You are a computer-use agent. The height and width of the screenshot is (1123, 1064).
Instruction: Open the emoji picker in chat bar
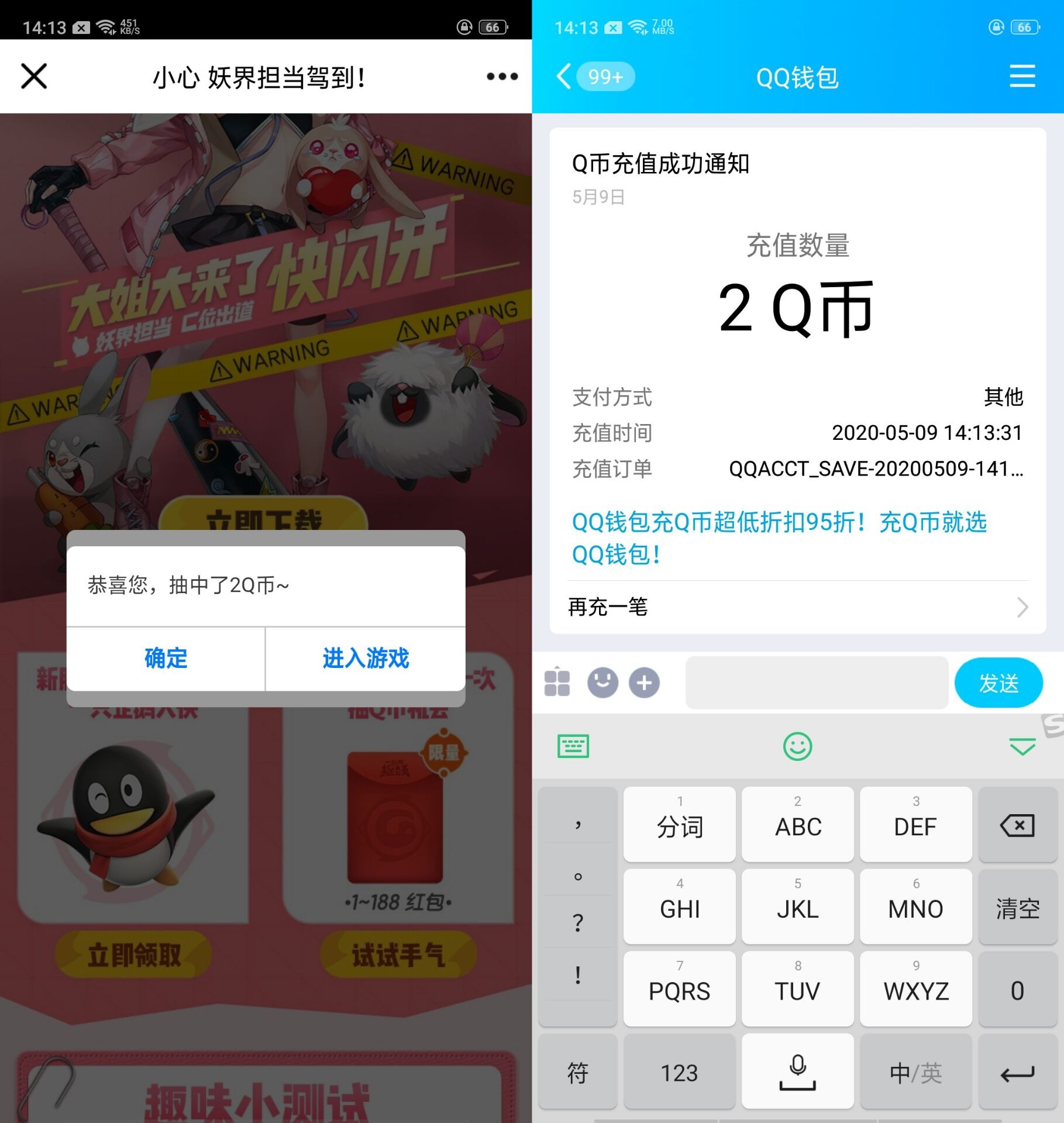[x=602, y=683]
